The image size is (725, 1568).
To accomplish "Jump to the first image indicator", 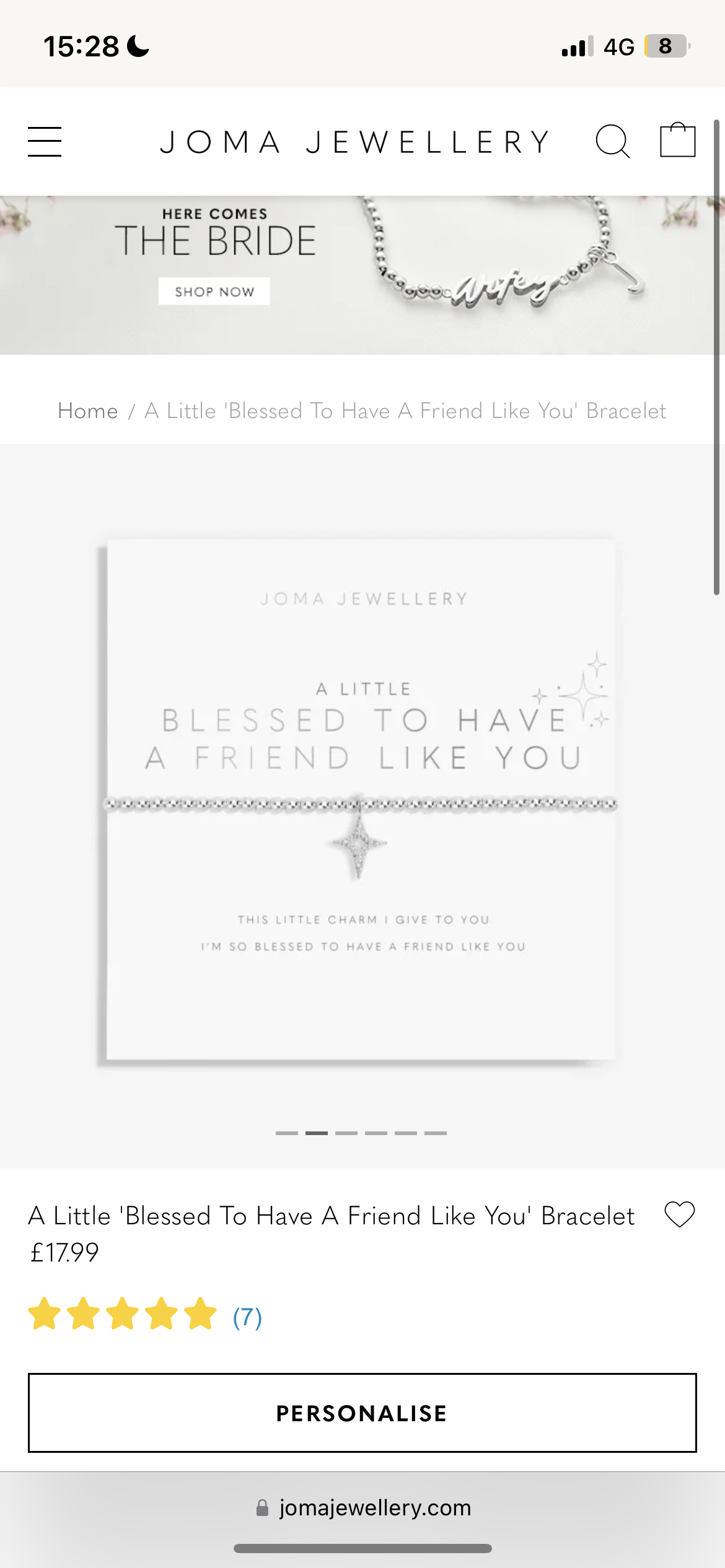I will (286, 1133).
